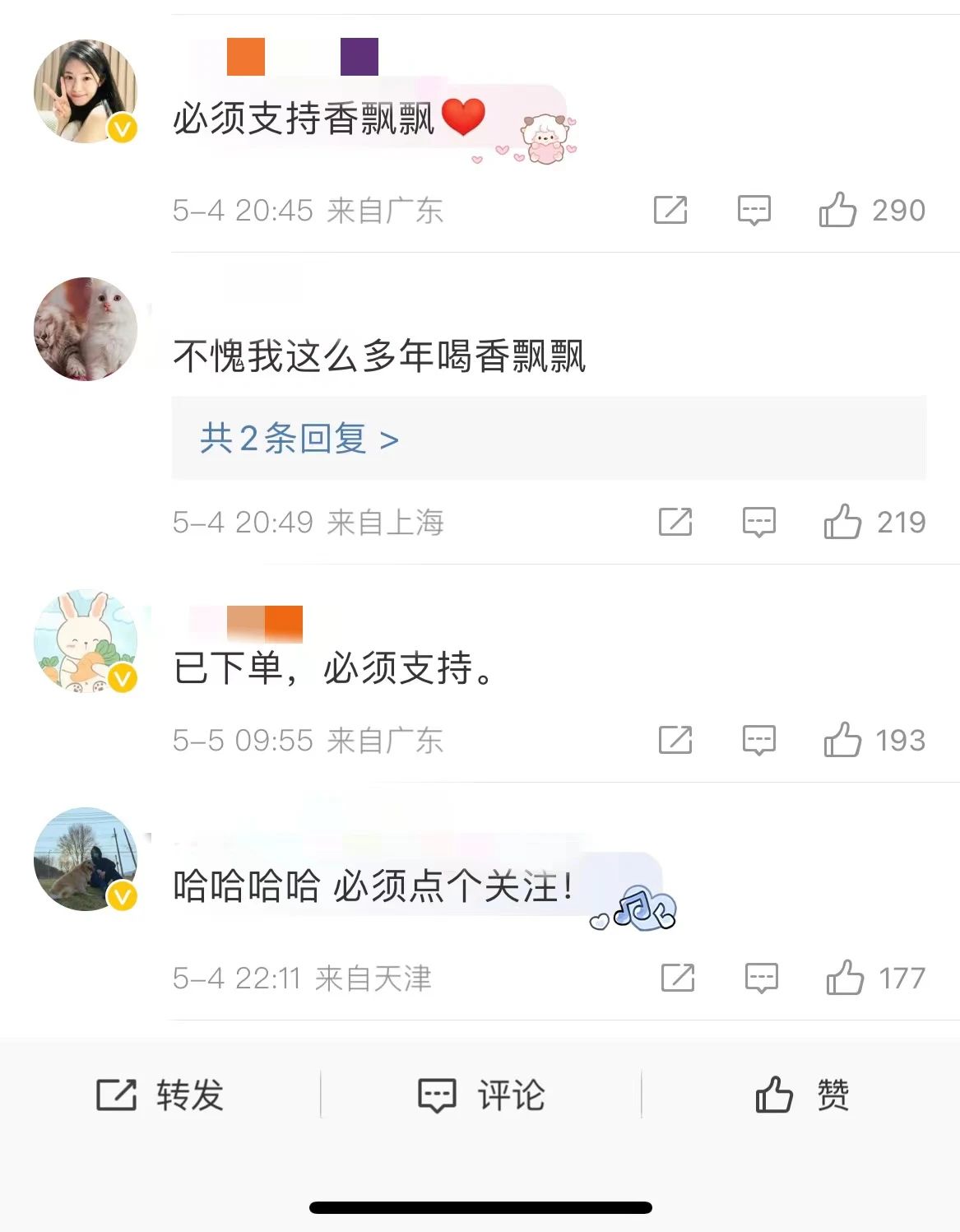Viewport: 960px width, 1232px height.
Task: Open 评论 in the bottom bar
Action: coord(481,1095)
